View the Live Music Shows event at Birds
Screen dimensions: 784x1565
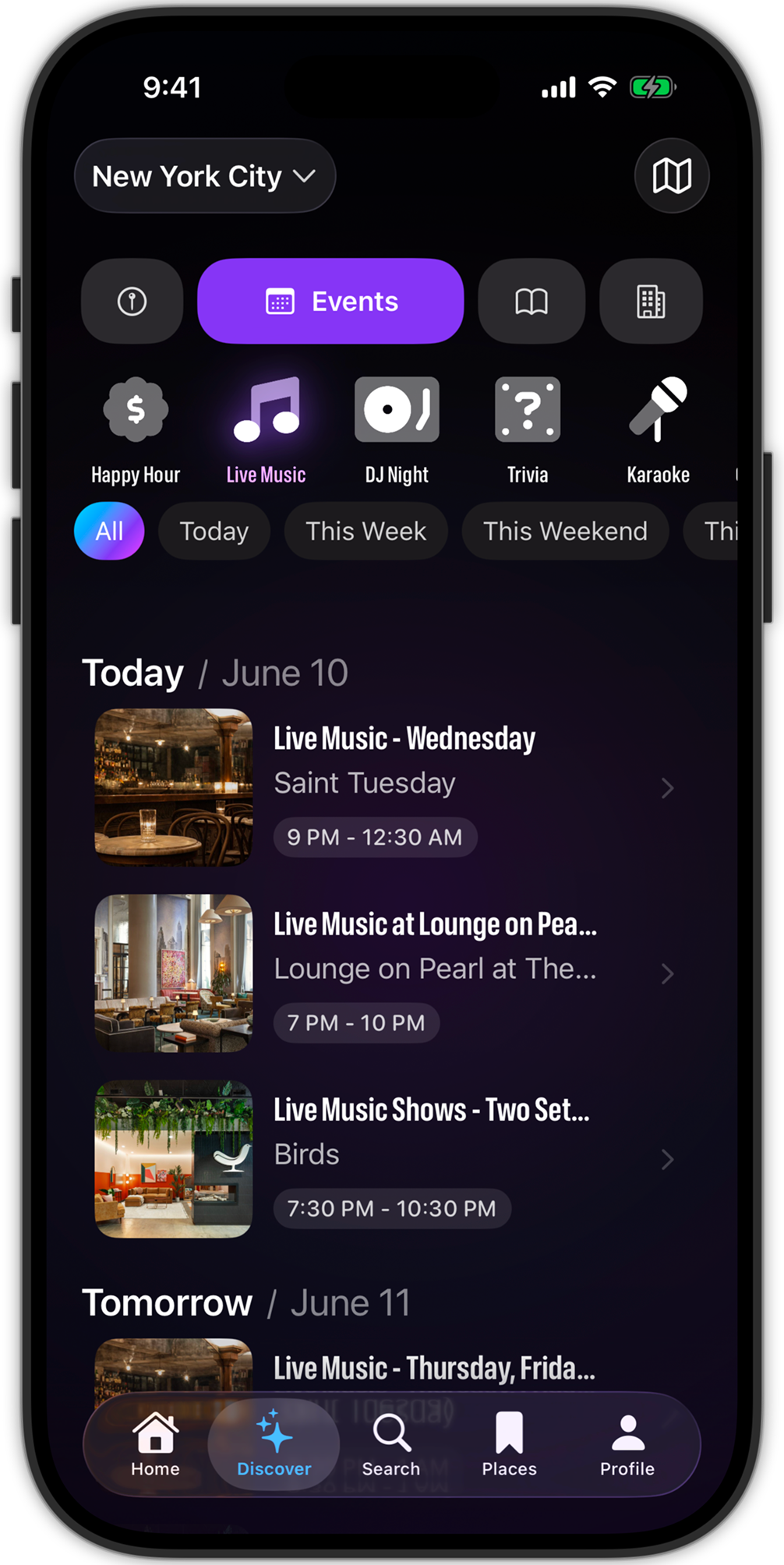pyautogui.click(x=386, y=1159)
